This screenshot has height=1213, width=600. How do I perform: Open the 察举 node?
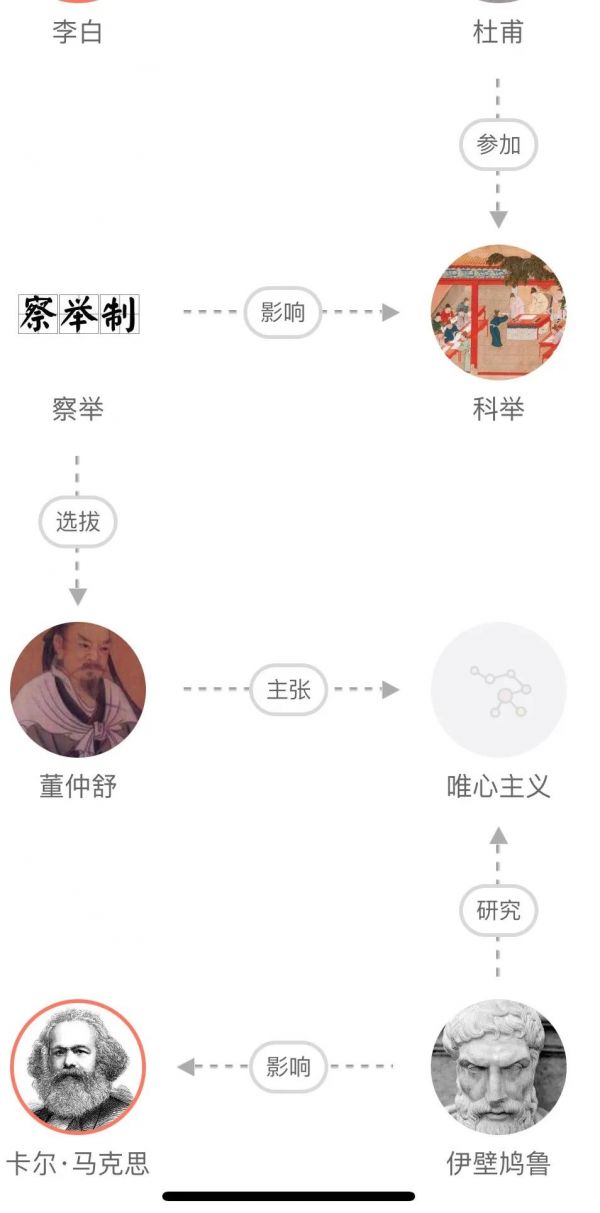click(x=78, y=314)
